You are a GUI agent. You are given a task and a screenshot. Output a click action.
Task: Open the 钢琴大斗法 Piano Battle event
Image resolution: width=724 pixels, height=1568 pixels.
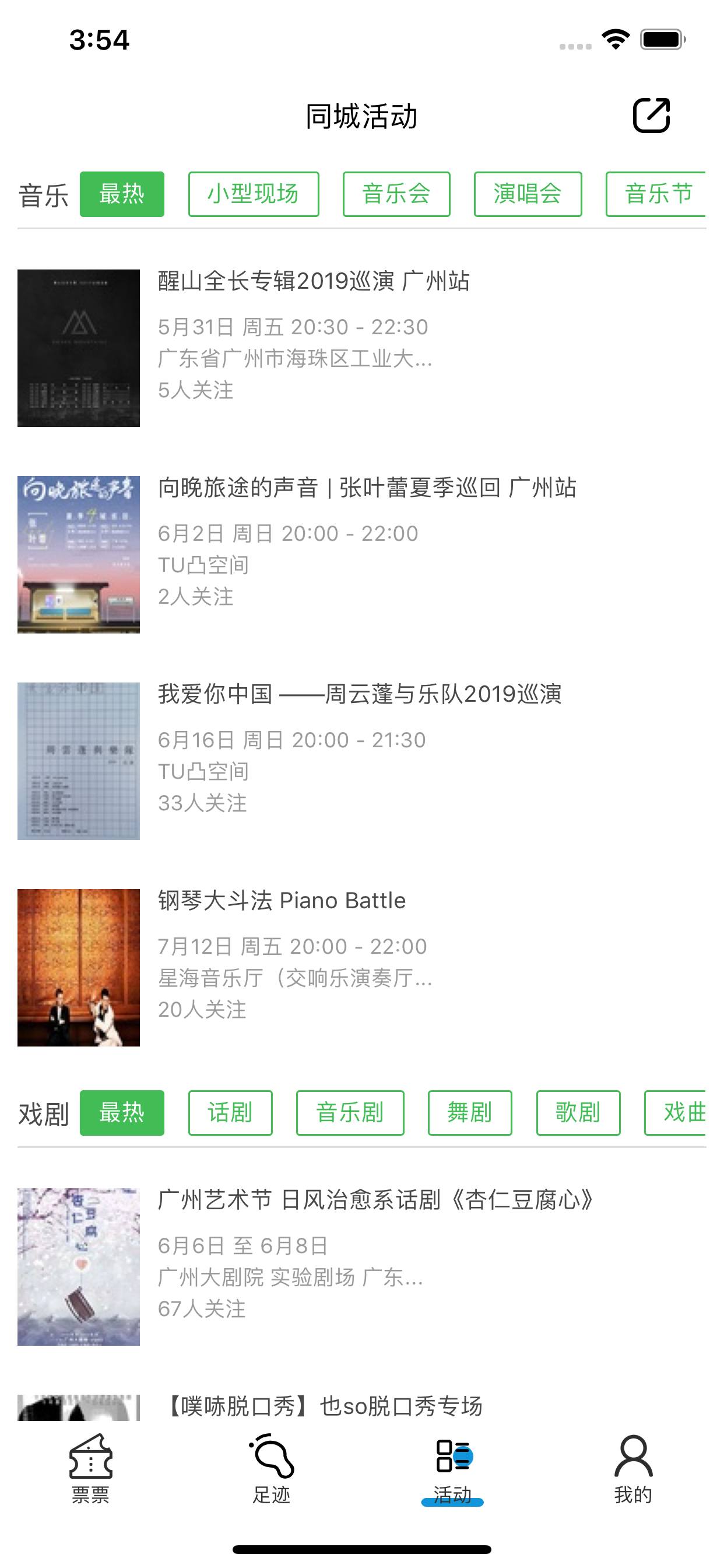click(x=361, y=967)
